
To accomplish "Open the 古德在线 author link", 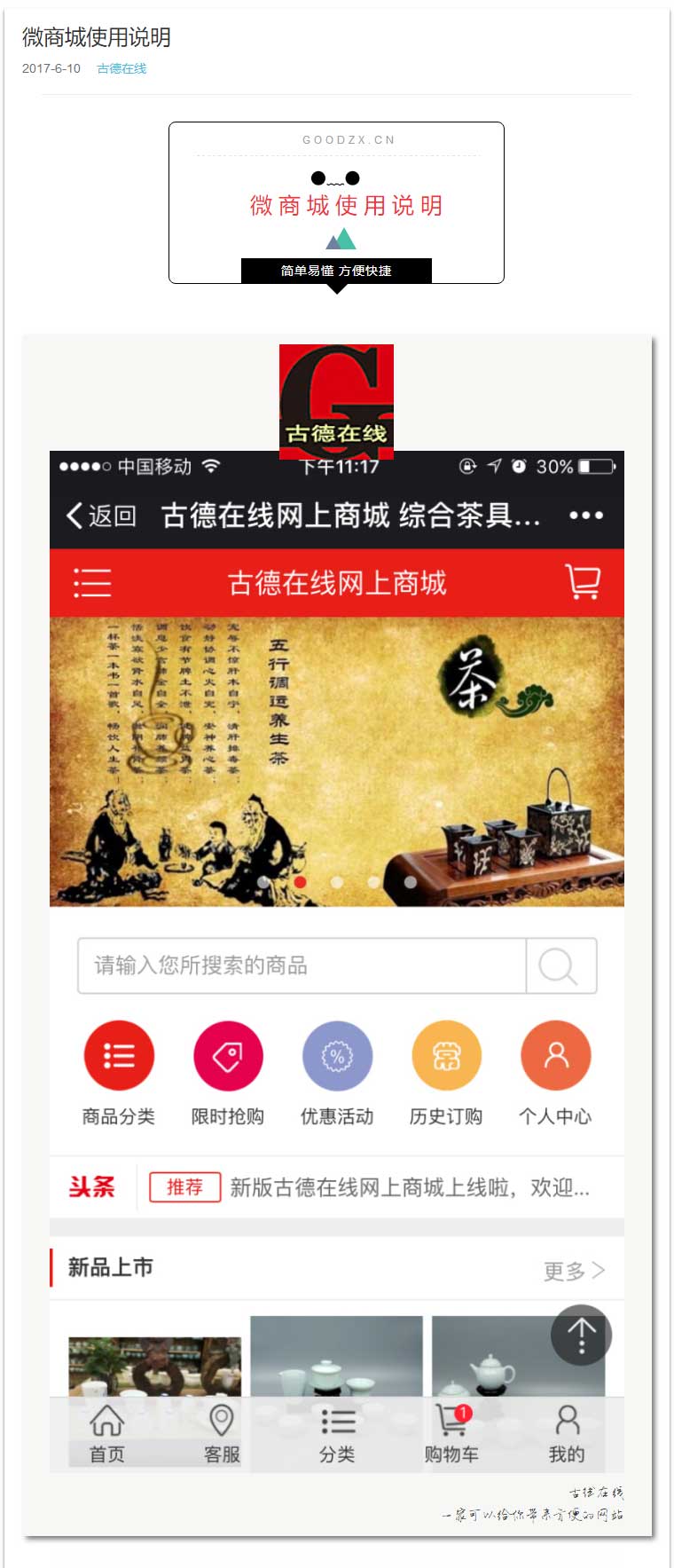I will pyautogui.click(x=121, y=68).
